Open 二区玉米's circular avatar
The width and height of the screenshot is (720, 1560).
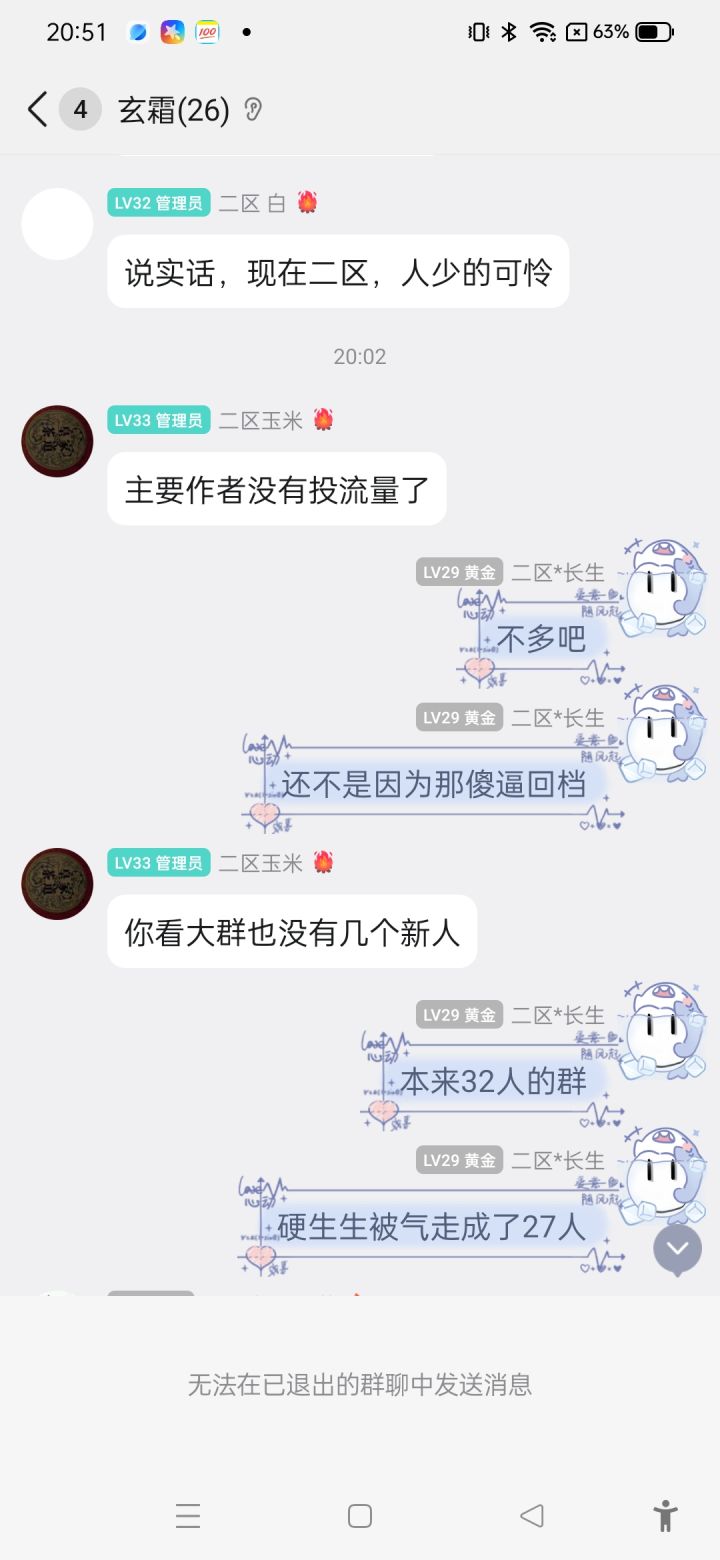click(x=56, y=440)
